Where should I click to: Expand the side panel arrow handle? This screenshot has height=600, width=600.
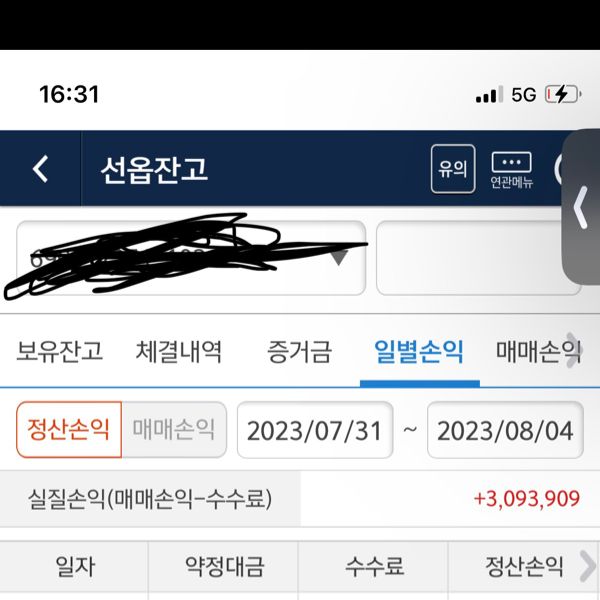(x=581, y=208)
